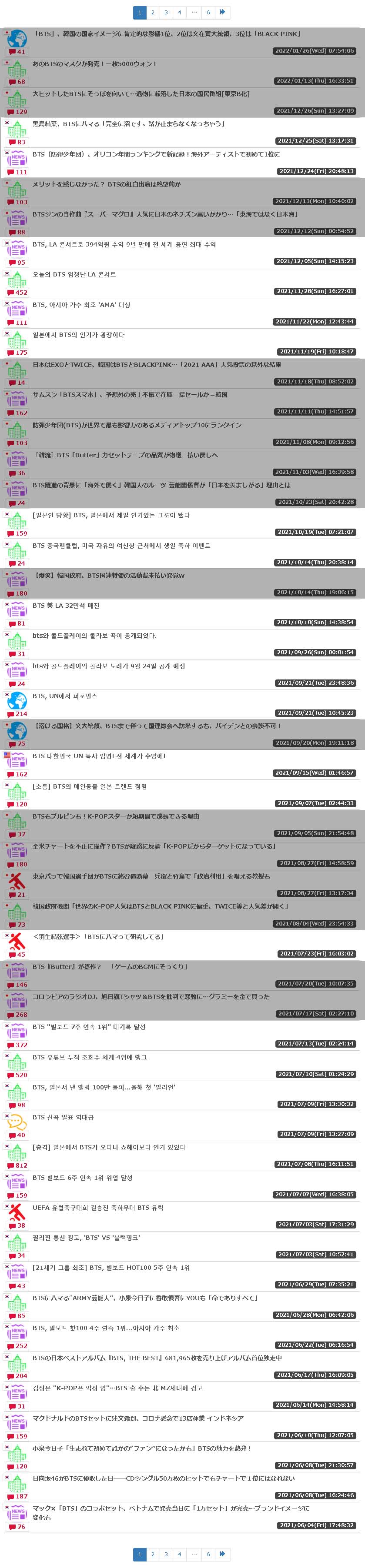The image size is (365, 1568).
Task: Open BTS 유튜브 누적 조회수 세계 4위 post
Action: point(90,1057)
